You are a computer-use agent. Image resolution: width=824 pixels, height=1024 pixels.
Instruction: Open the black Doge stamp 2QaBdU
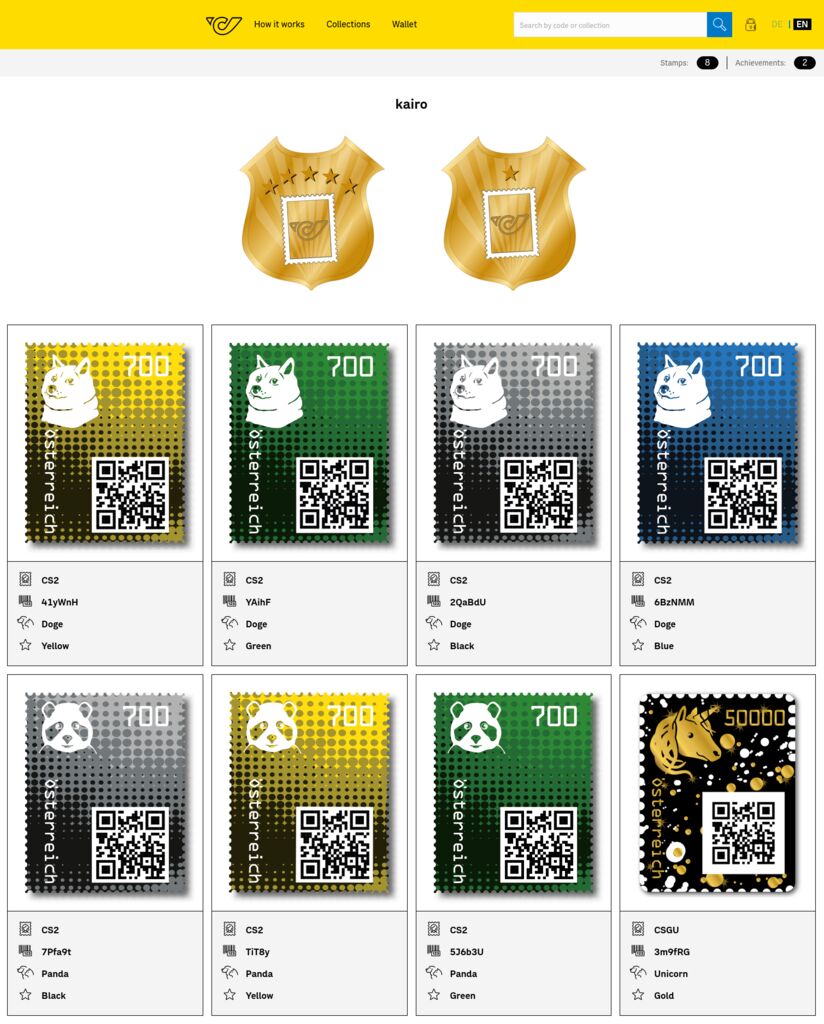(x=513, y=443)
